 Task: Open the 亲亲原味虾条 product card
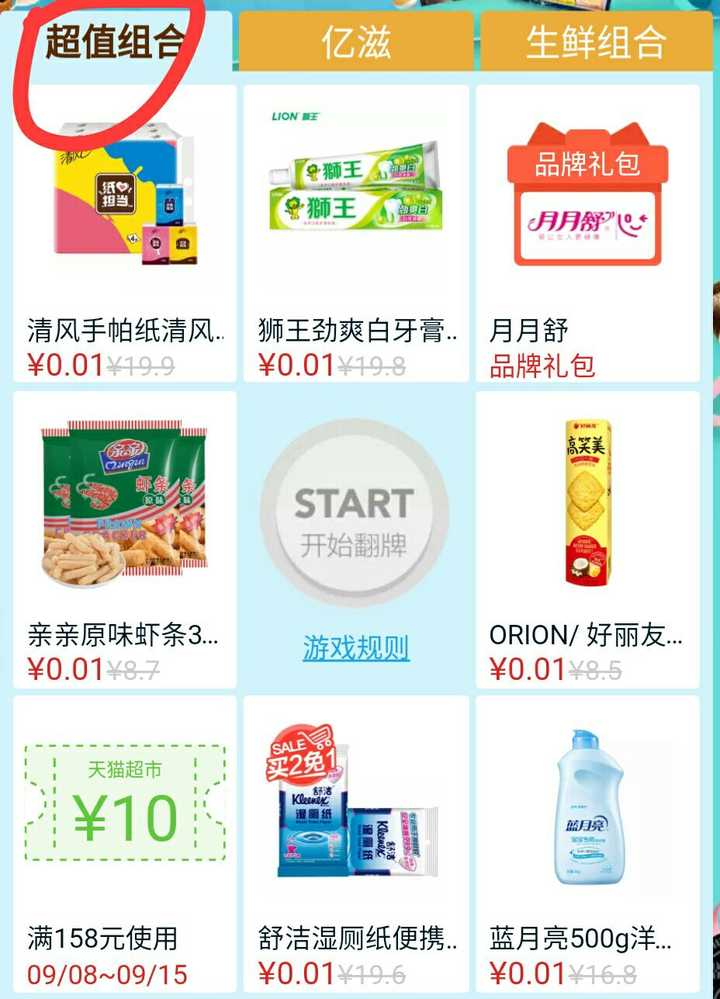pos(125,539)
